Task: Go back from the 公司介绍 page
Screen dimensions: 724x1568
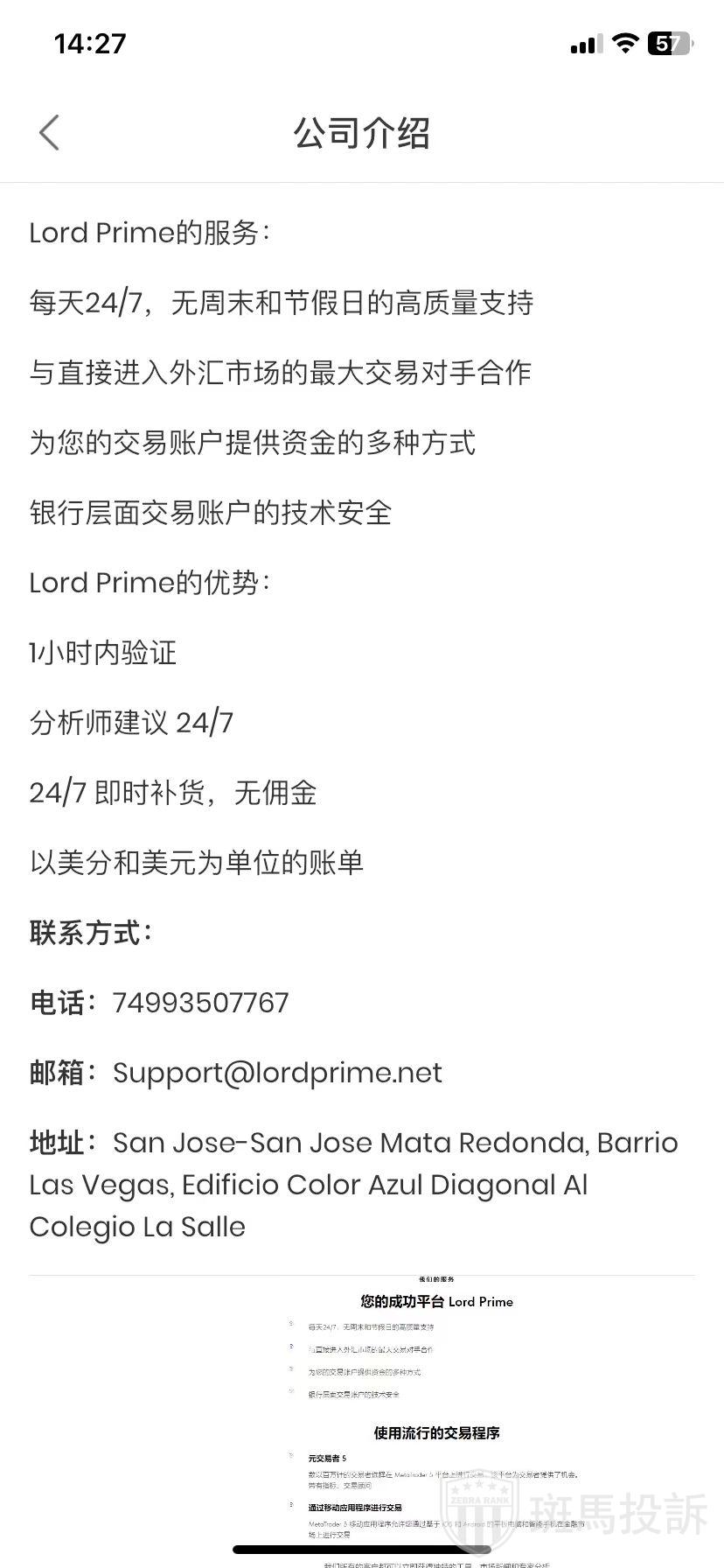Action: coord(50,133)
